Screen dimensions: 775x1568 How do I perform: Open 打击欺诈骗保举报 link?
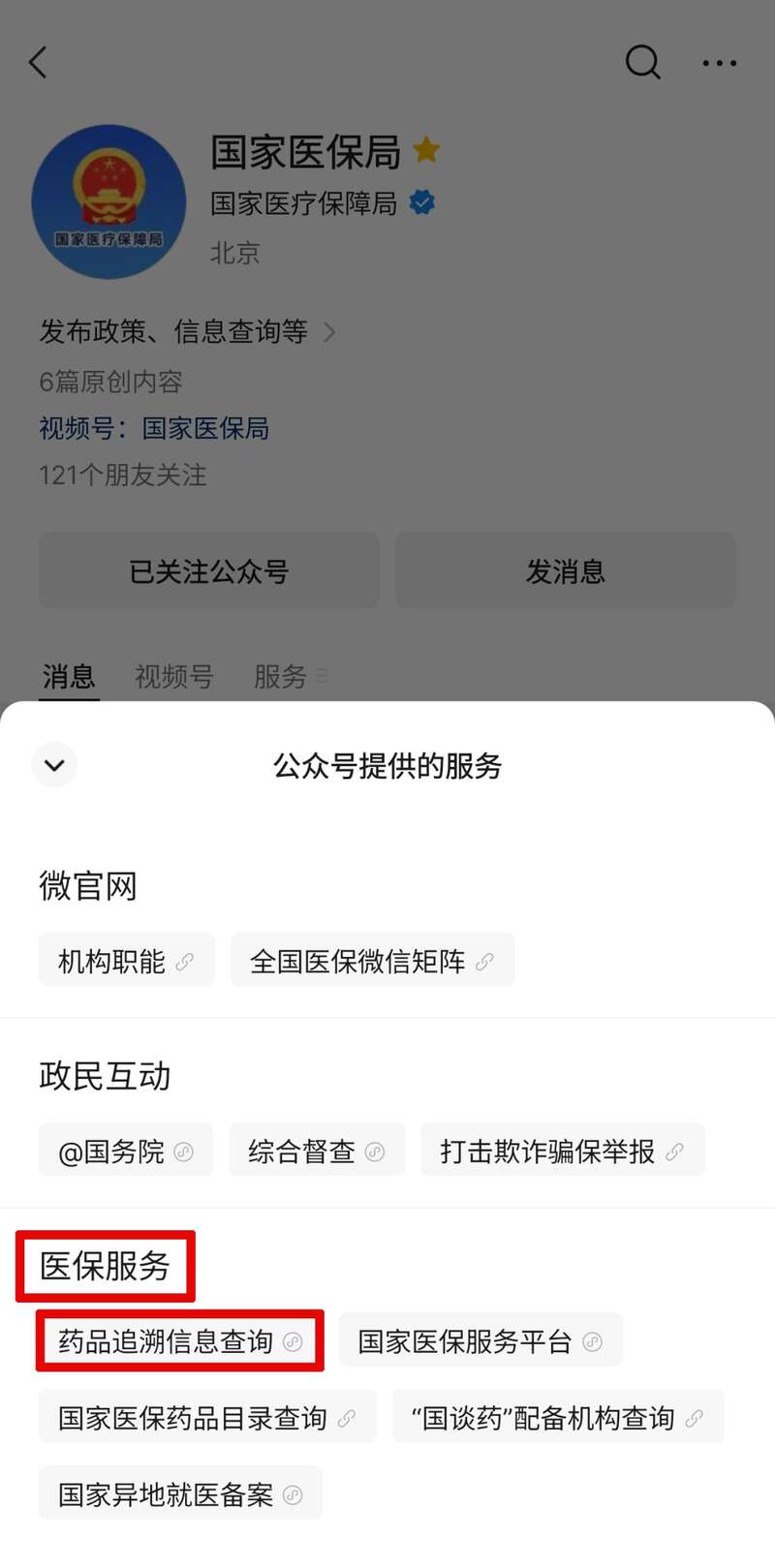click(562, 1151)
